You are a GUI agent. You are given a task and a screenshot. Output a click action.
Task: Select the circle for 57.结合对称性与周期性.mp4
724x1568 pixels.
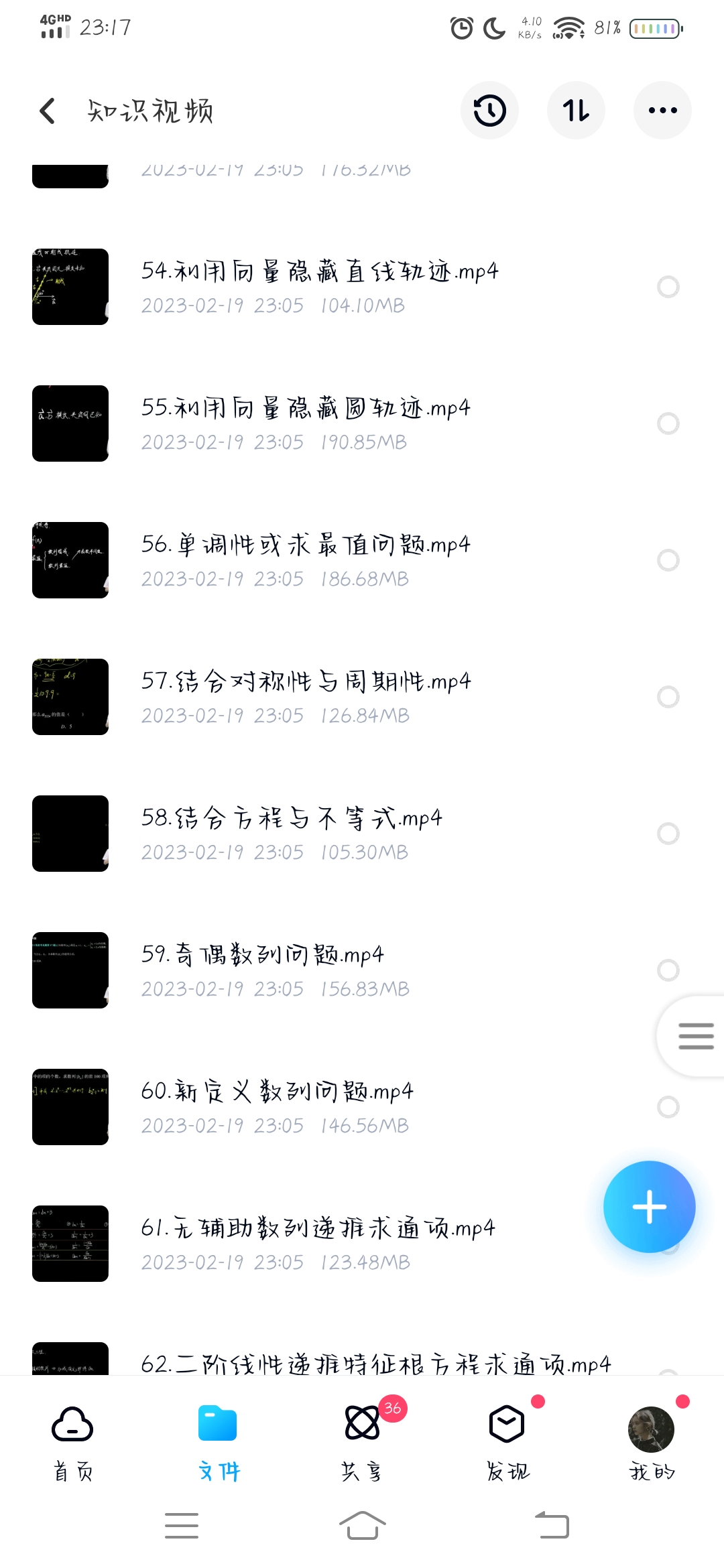(x=668, y=697)
